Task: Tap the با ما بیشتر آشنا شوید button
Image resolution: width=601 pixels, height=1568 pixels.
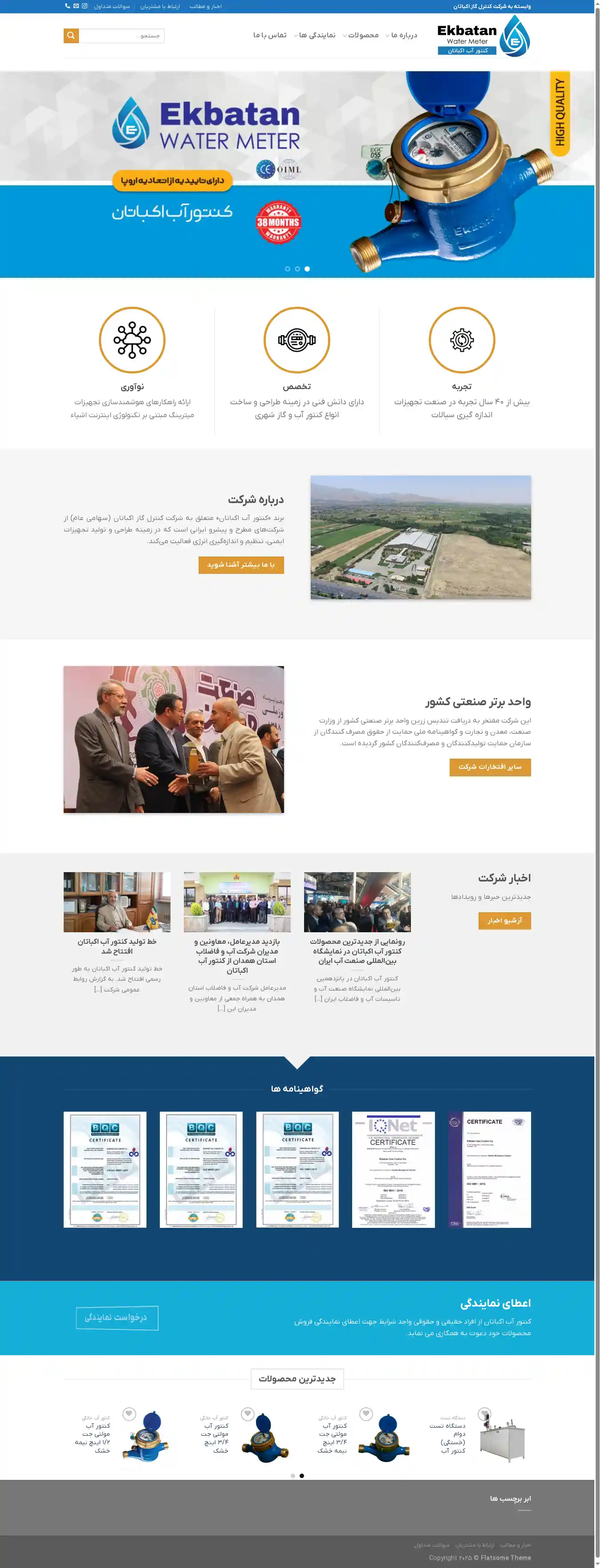Action: click(x=241, y=565)
